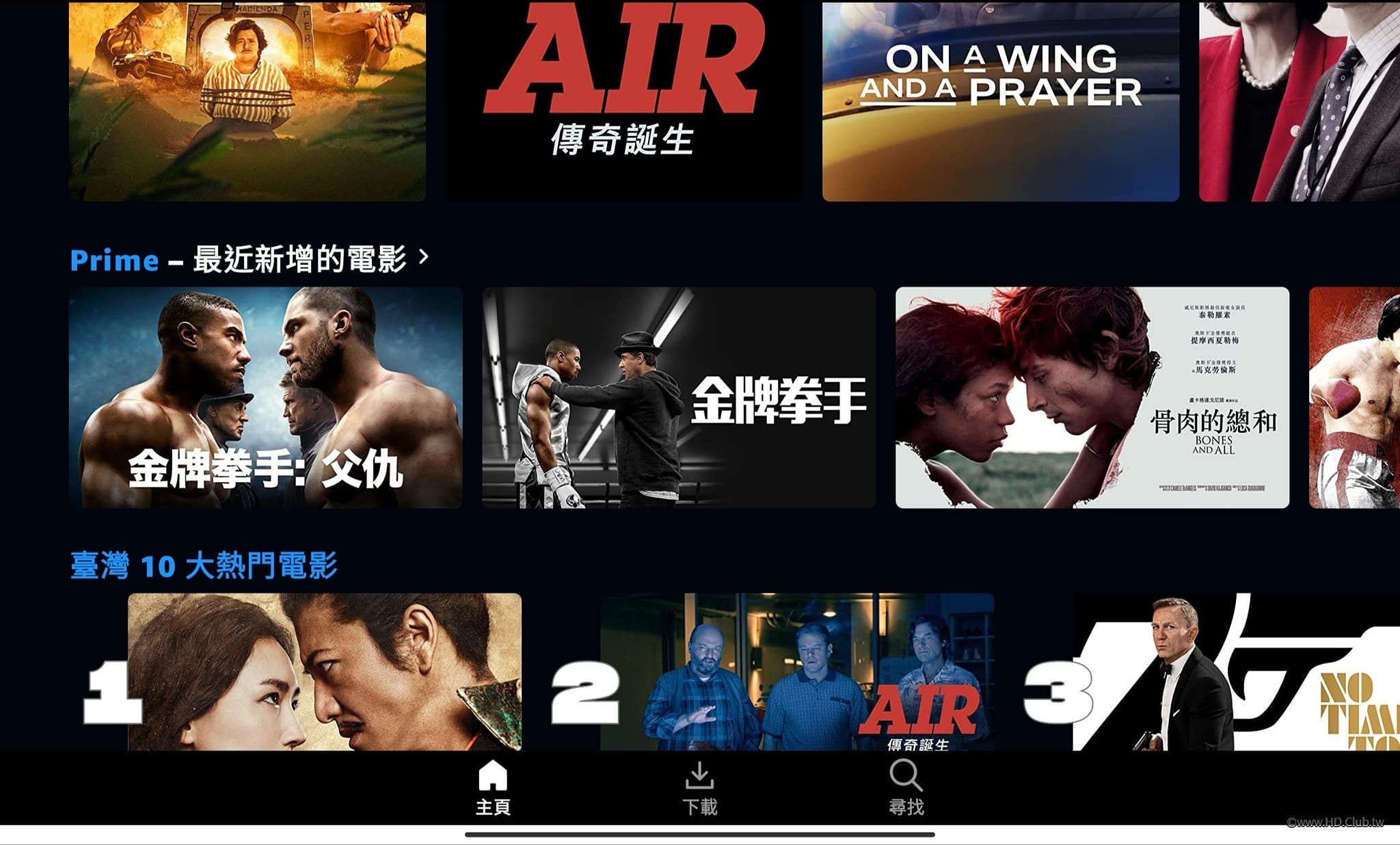
Task: Expand the 最近新增的電影 section
Action: pyautogui.click(x=250, y=259)
